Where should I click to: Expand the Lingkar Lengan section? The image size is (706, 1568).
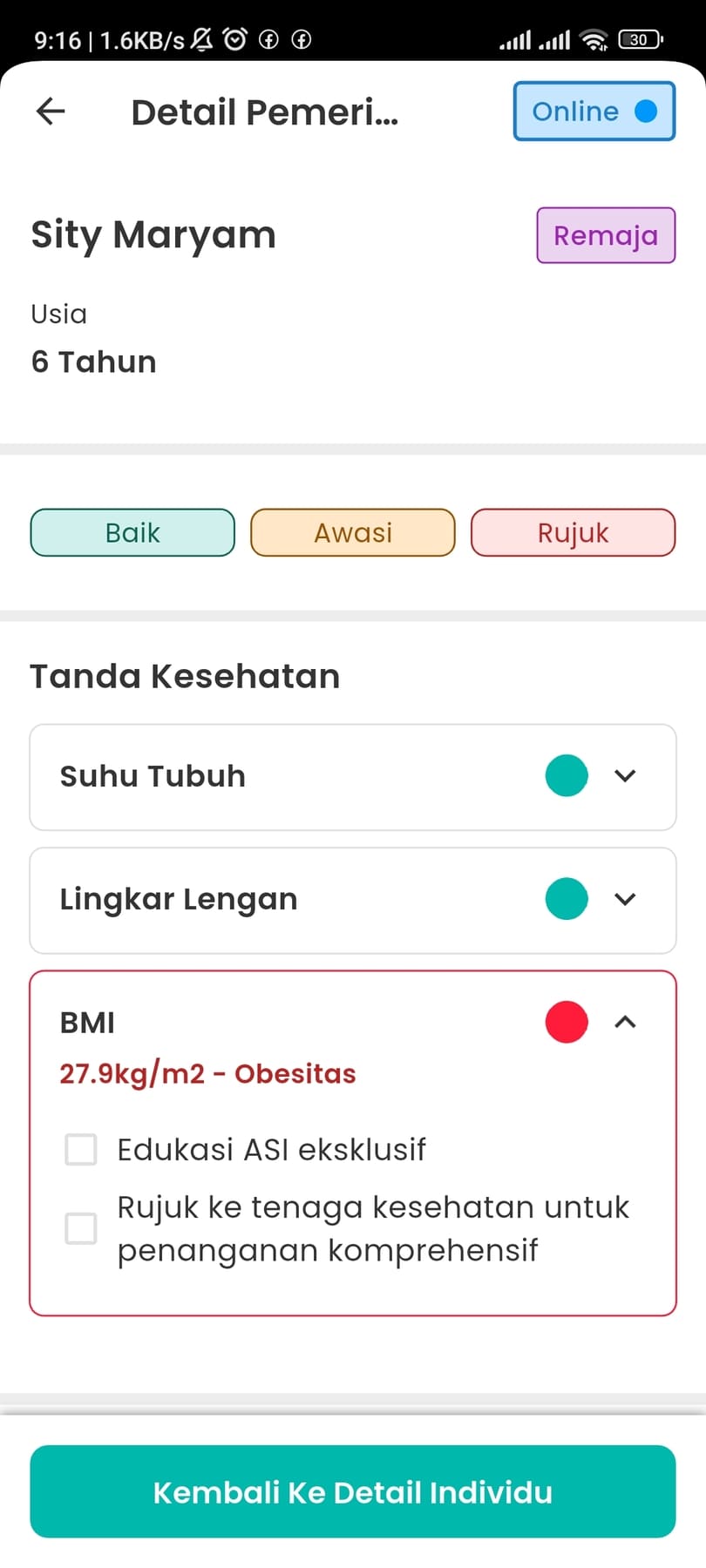coord(625,899)
